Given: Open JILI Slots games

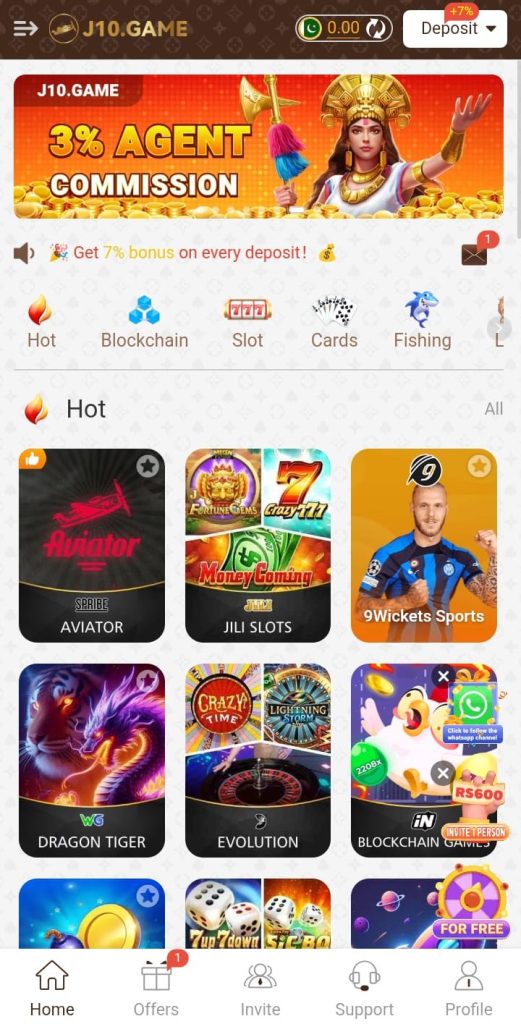Looking at the screenshot, I should pos(258,545).
